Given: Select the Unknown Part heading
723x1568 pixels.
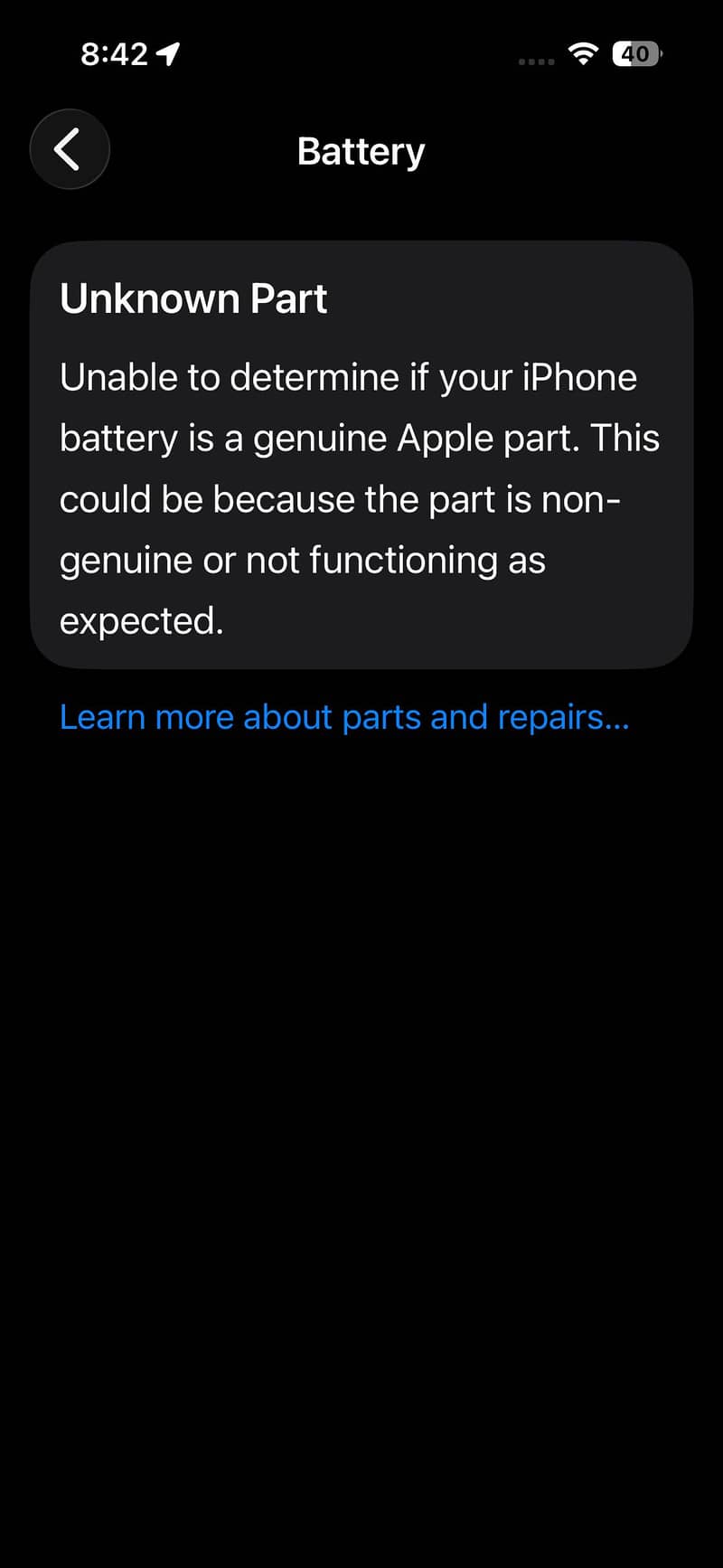Looking at the screenshot, I should (192, 298).
